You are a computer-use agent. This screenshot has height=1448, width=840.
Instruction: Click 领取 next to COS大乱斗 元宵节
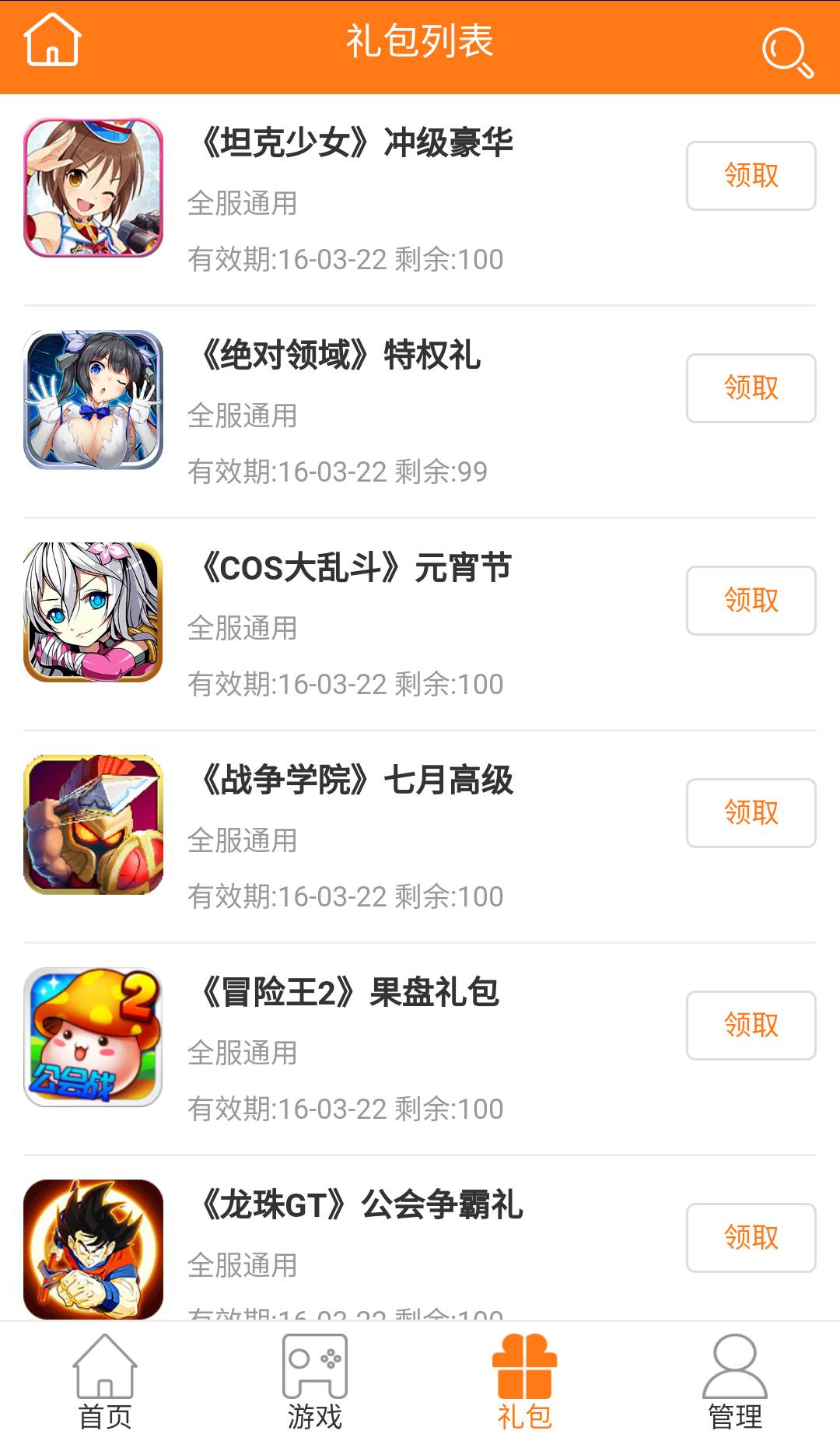click(750, 601)
